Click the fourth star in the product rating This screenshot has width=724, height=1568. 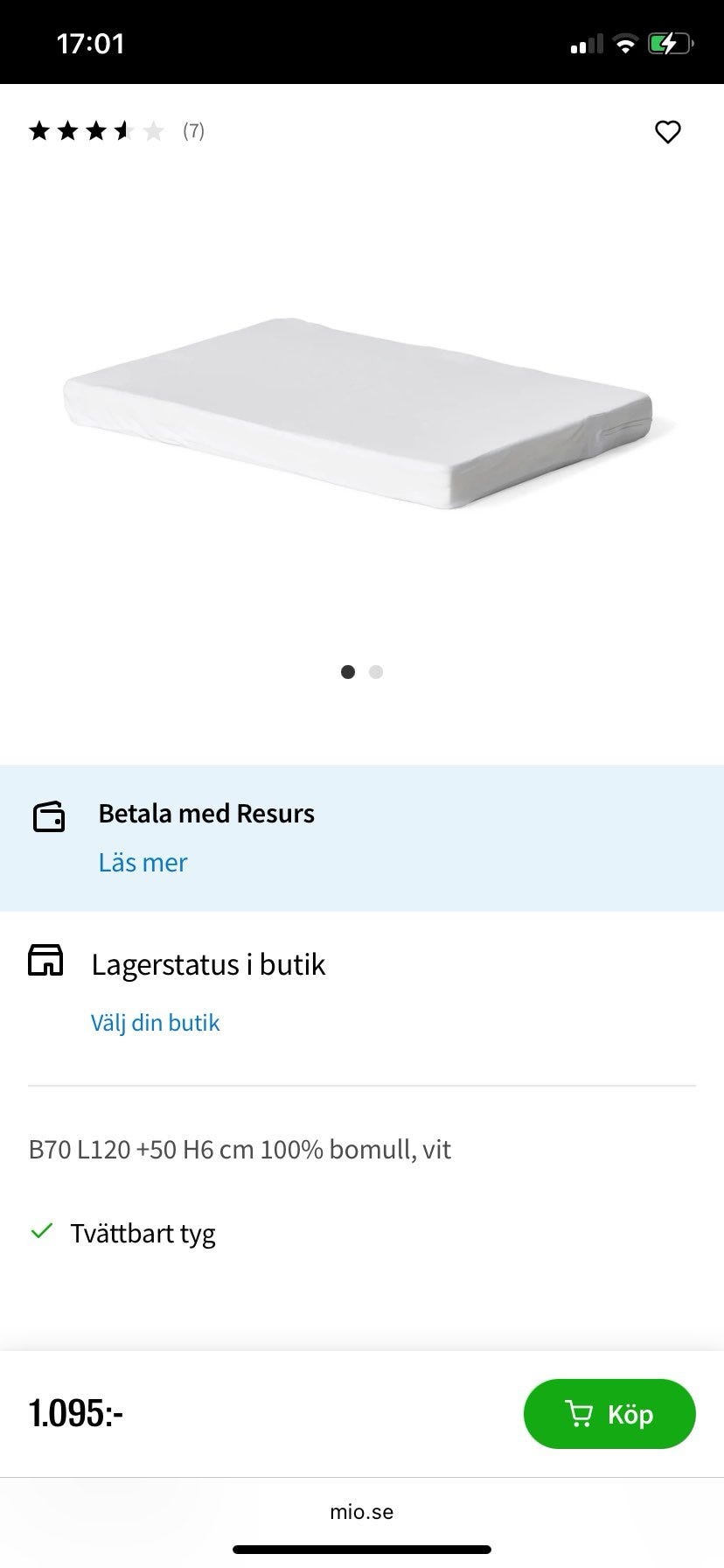pos(123,131)
